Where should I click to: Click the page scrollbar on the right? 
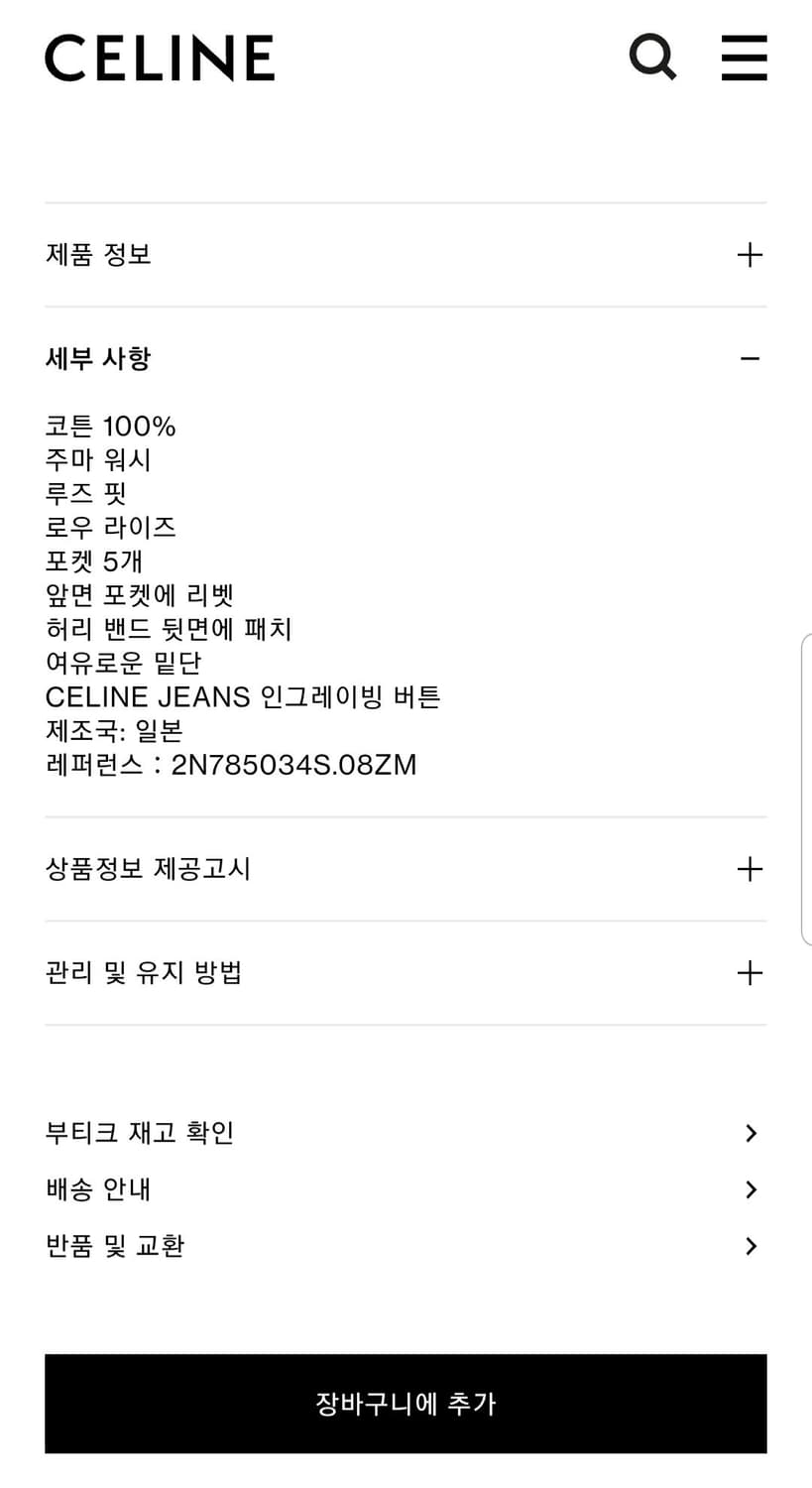[805, 784]
